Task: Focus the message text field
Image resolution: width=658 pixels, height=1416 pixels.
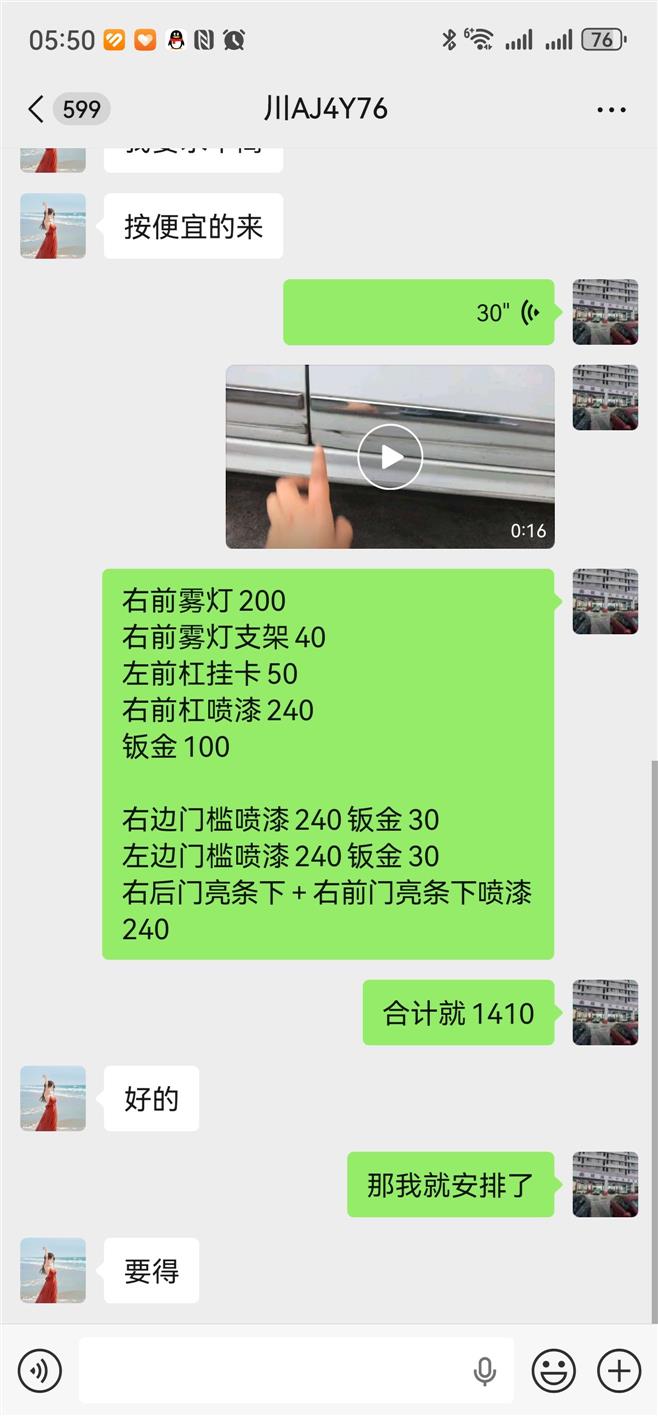Action: [270, 1370]
